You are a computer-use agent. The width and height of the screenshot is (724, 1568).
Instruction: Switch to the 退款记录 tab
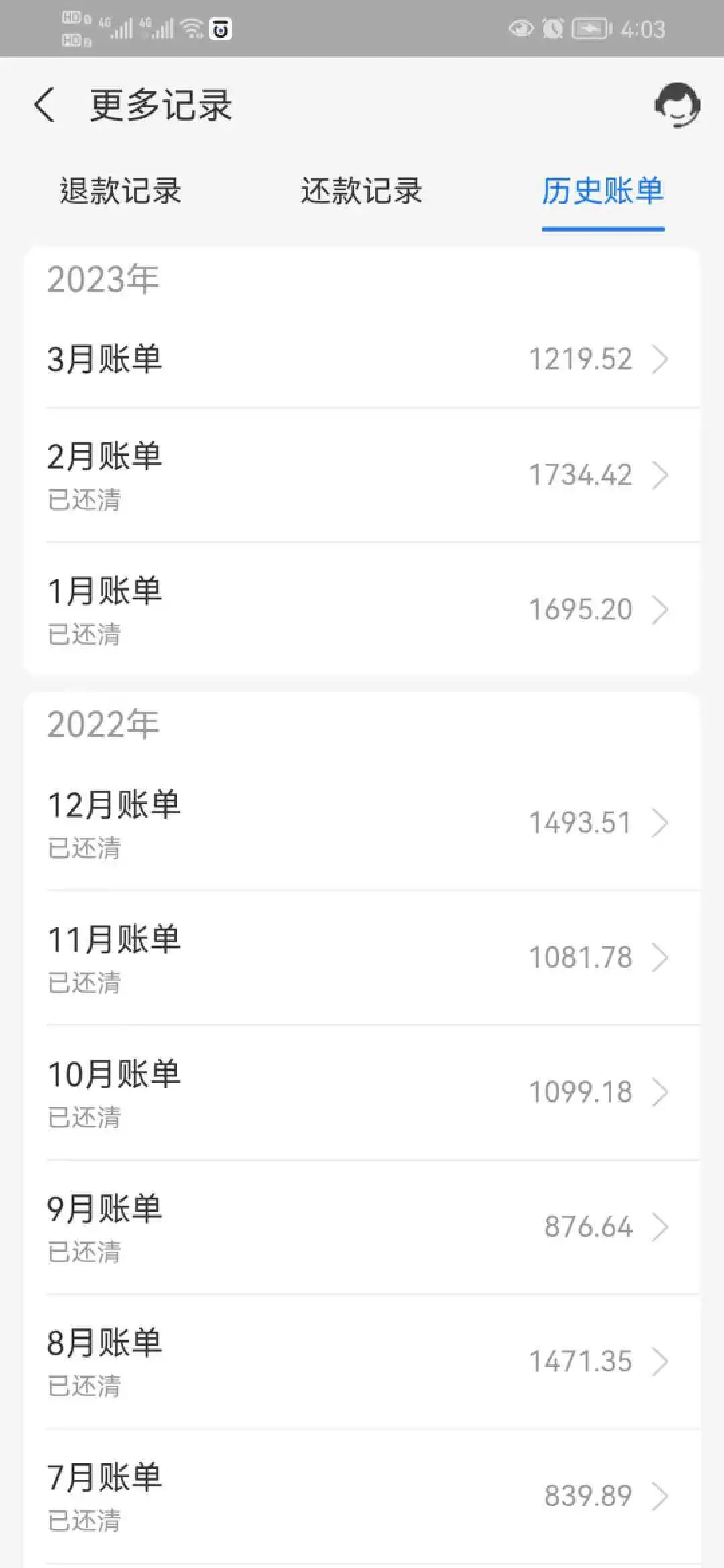(x=121, y=192)
